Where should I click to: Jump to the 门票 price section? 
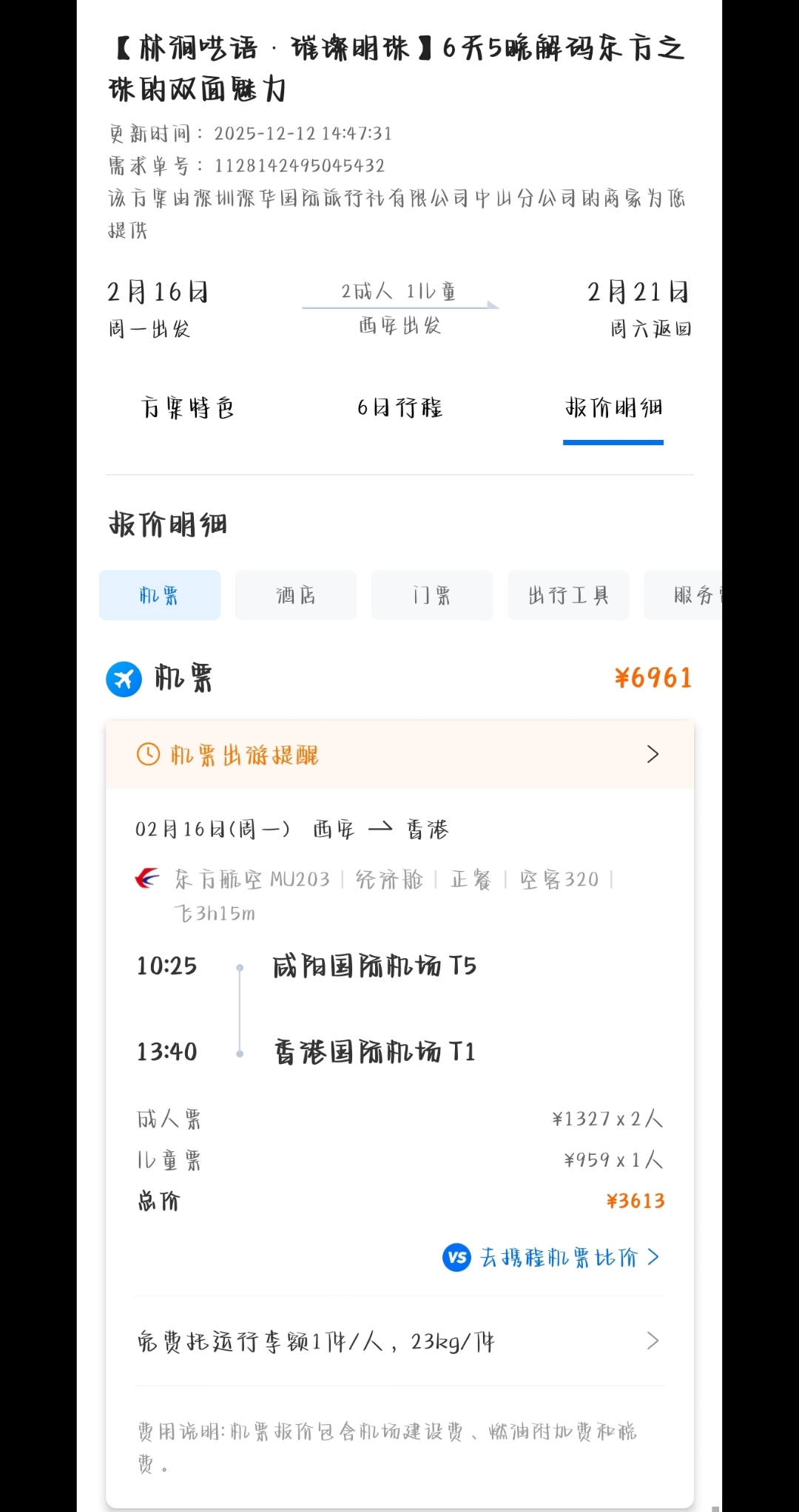pos(432,595)
